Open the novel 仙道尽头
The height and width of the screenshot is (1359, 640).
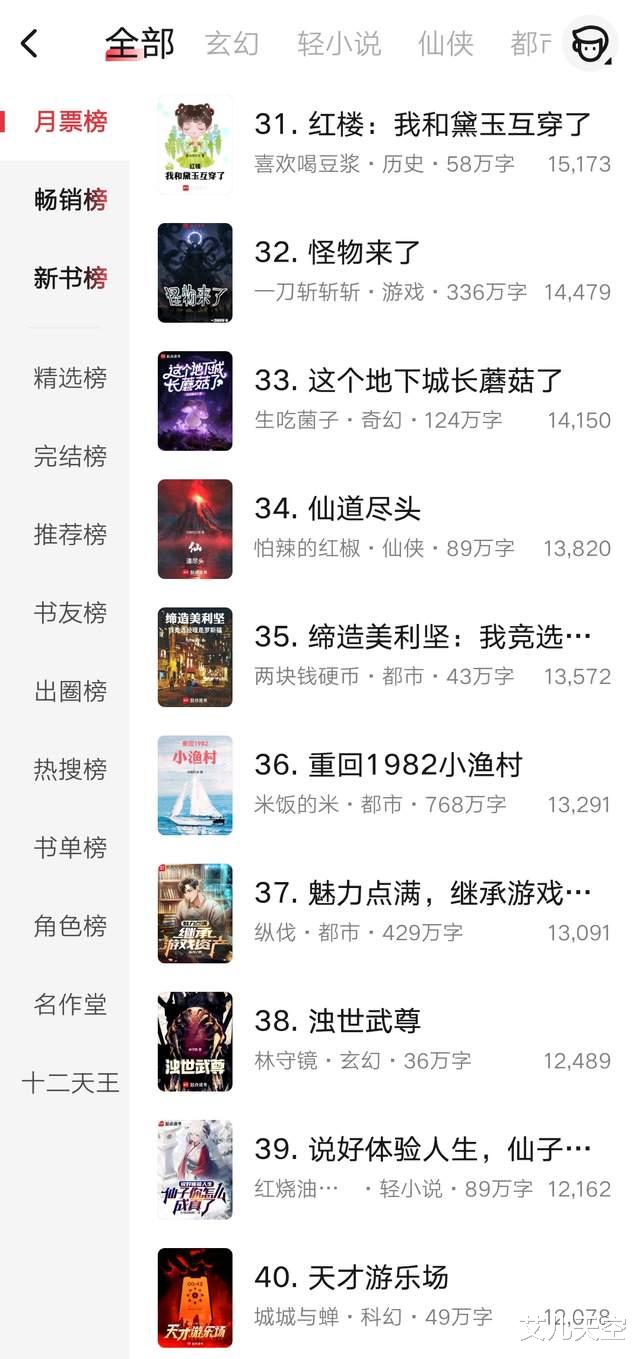365,509
